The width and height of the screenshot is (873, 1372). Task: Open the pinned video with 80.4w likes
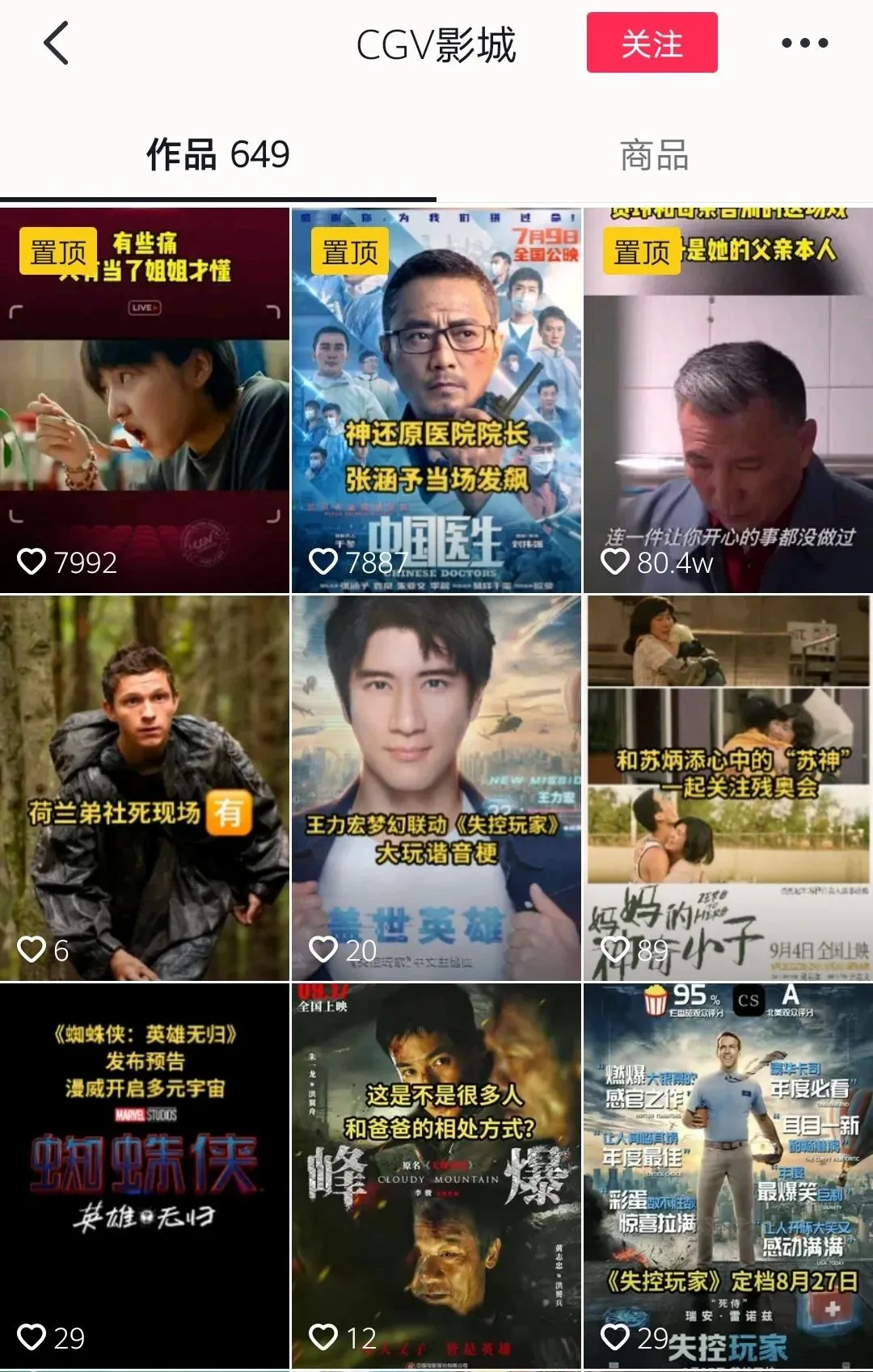point(728,401)
